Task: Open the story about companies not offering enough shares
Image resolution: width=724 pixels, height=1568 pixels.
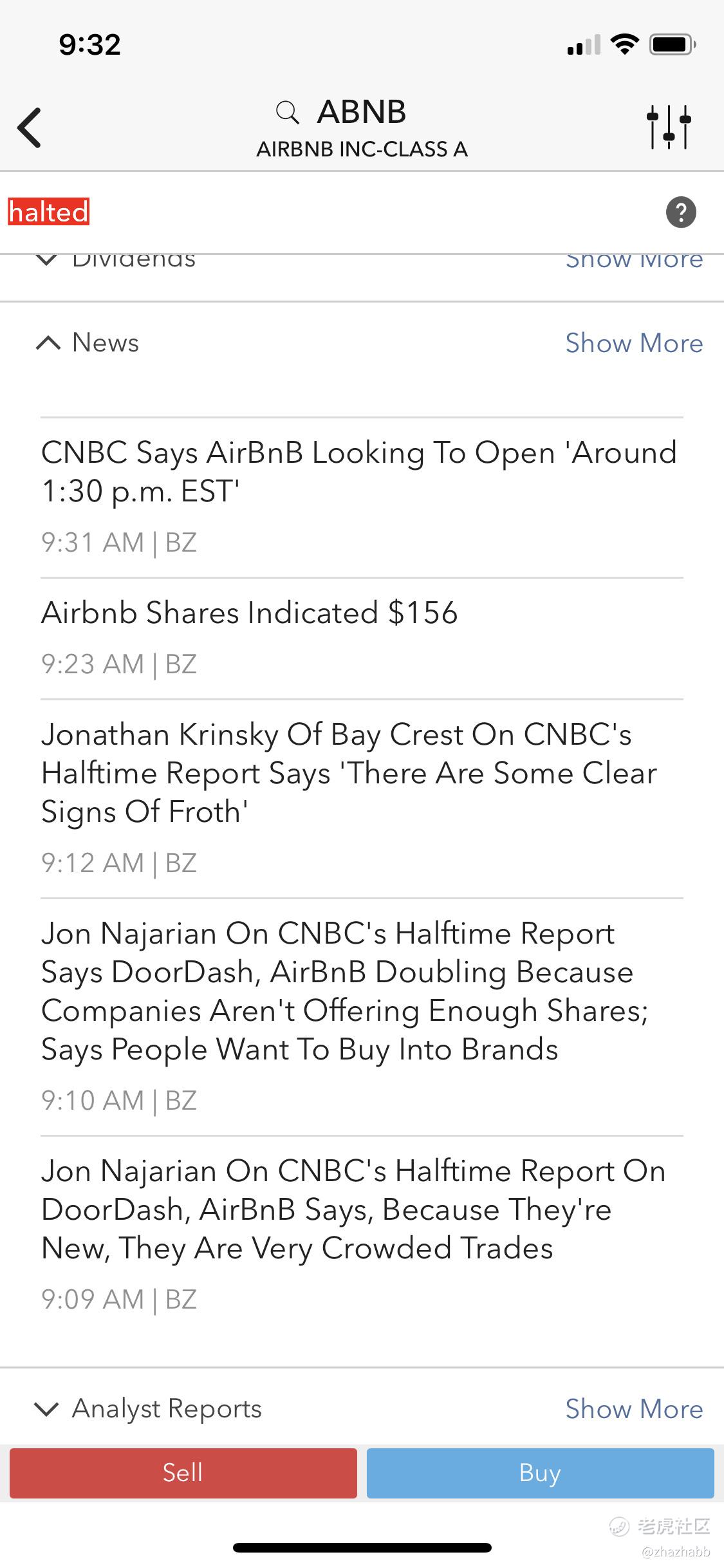Action: click(x=345, y=991)
